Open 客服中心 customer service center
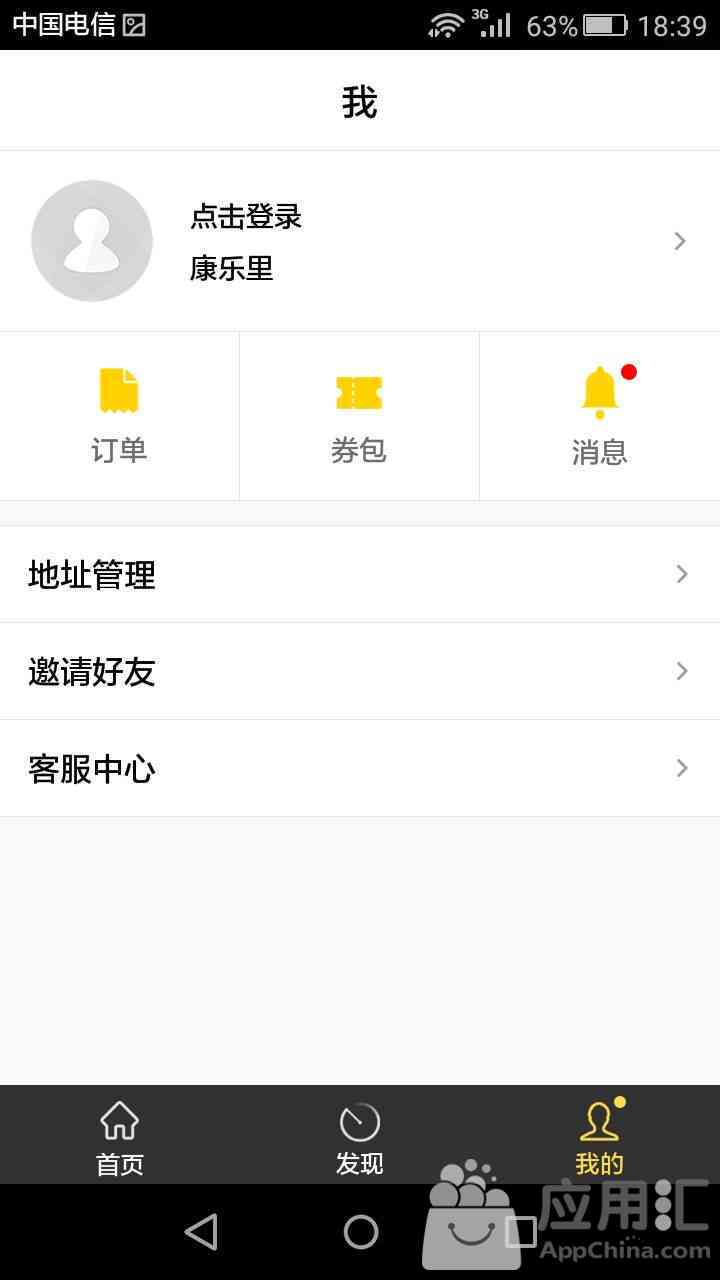The height and width of the screenshot is (1280, 720). (x=360, y=768)
